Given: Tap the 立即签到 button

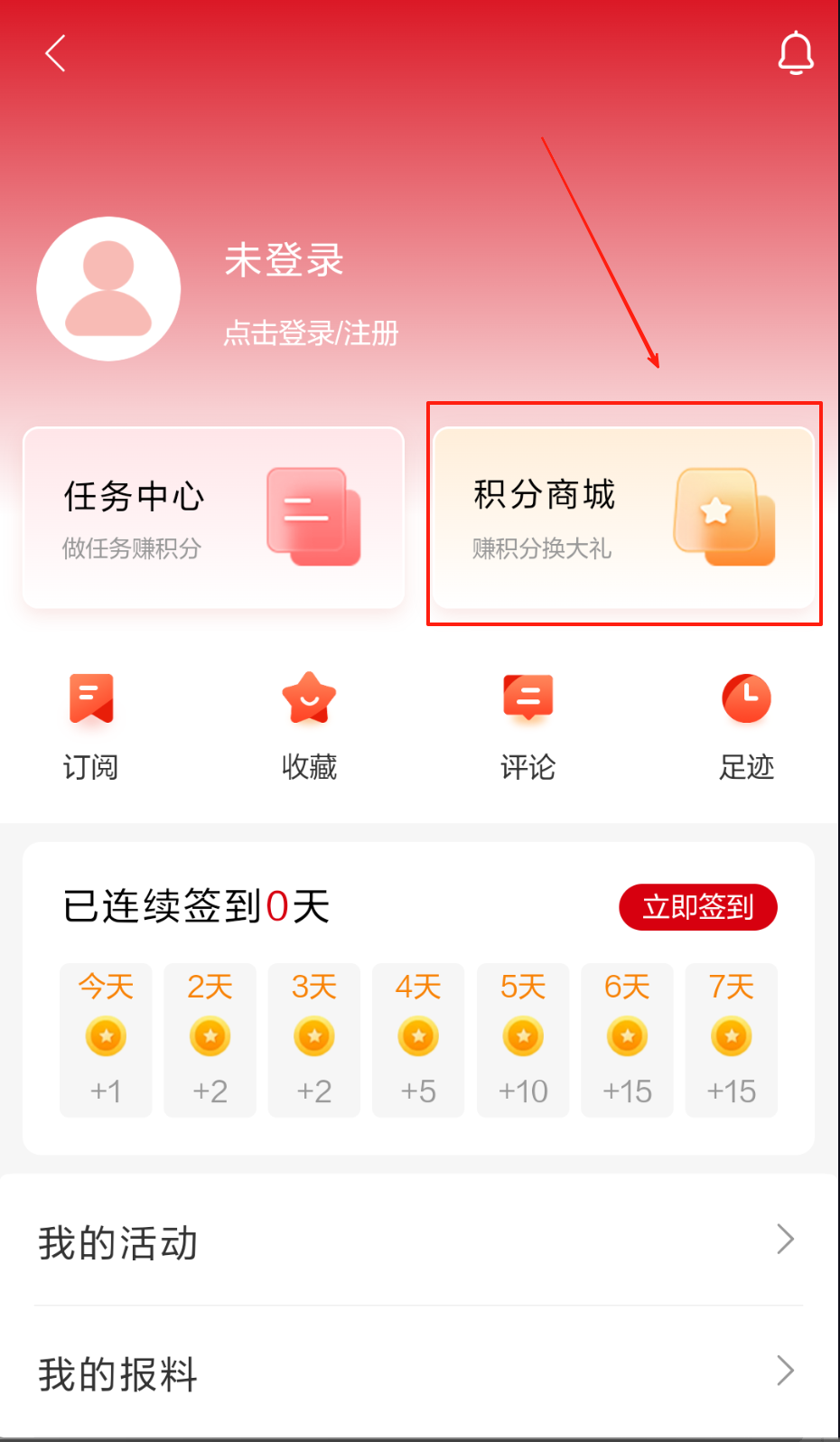Looking at the screenshot, I should (x=697, y=906).
